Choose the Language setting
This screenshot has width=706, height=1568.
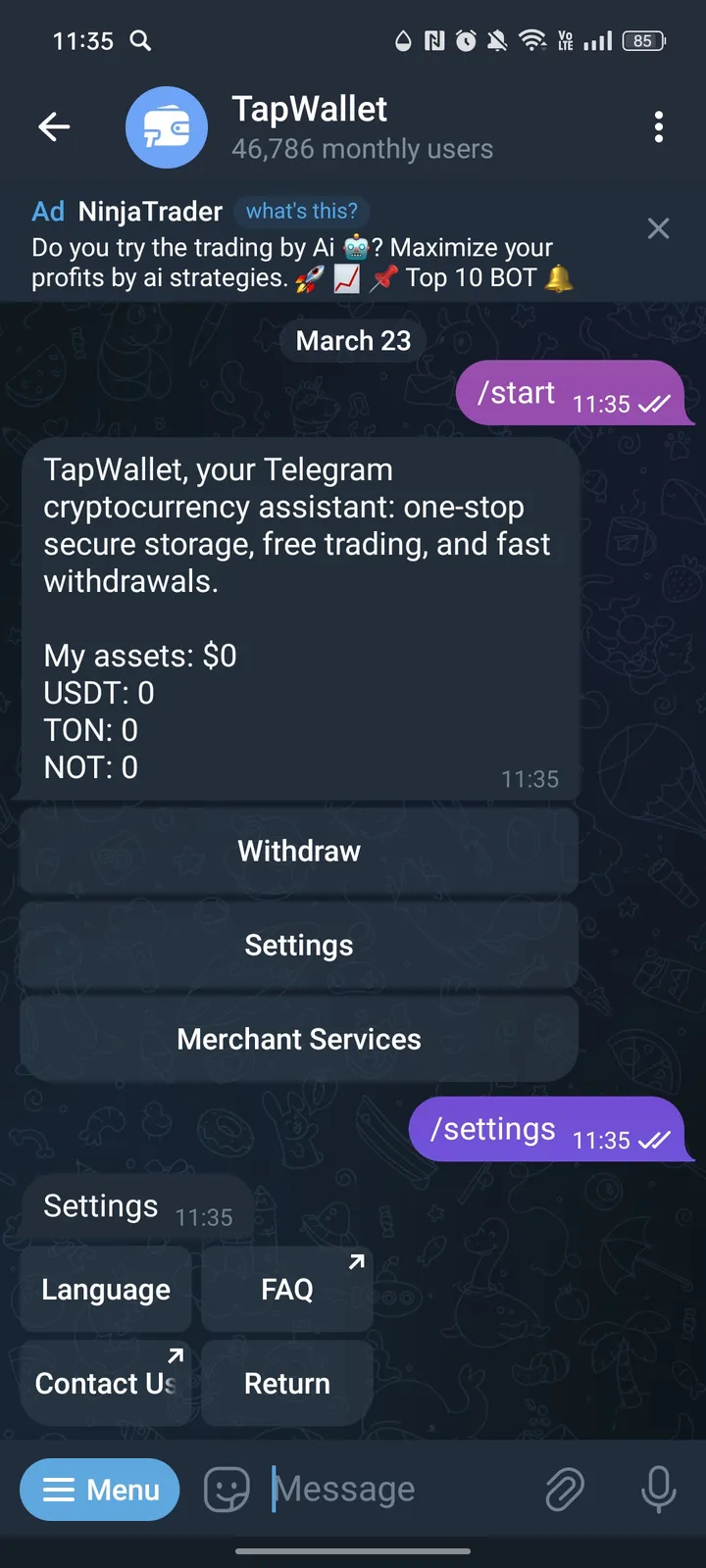(x=105, y=1289)
